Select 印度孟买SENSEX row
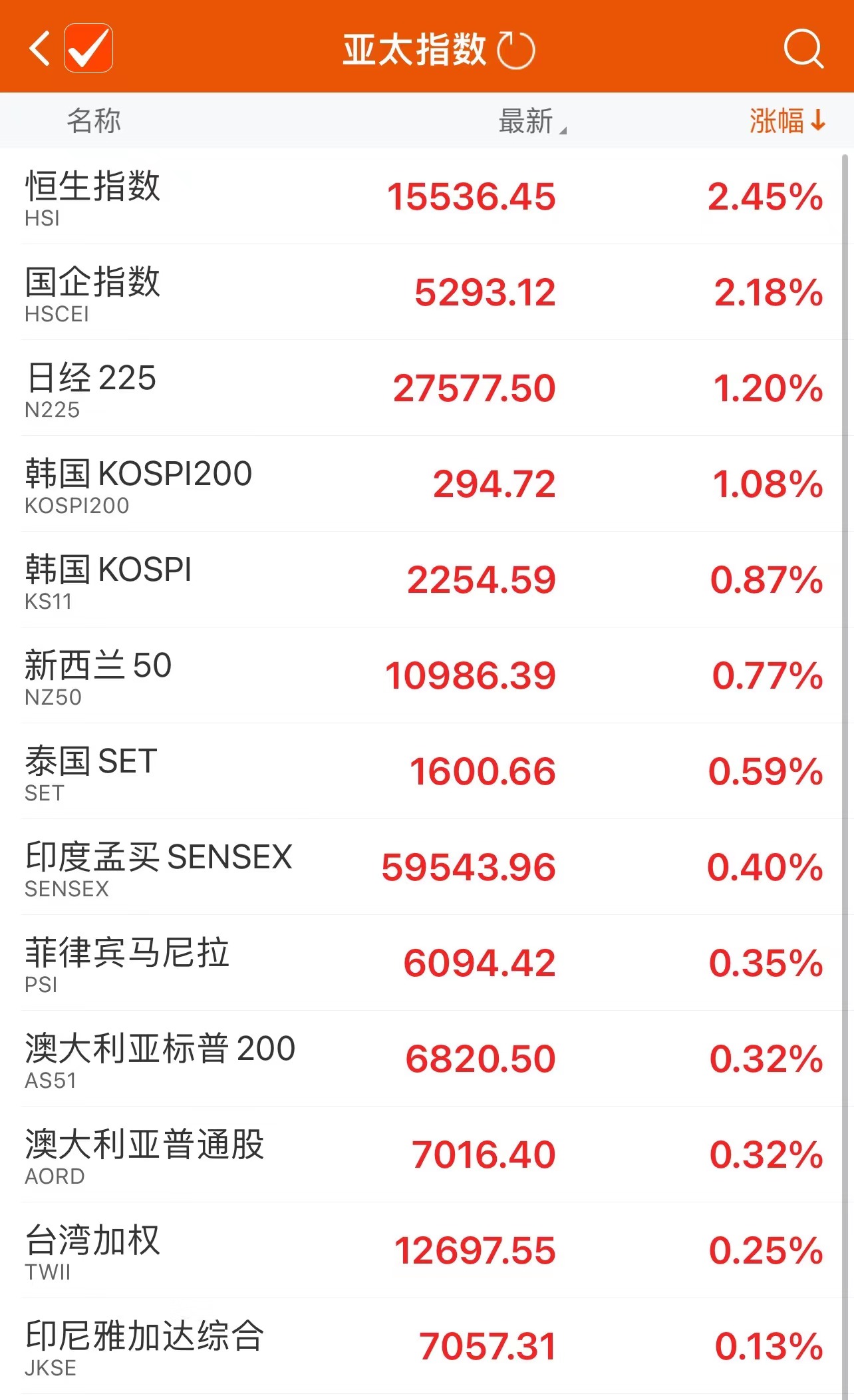 point(426,867)
